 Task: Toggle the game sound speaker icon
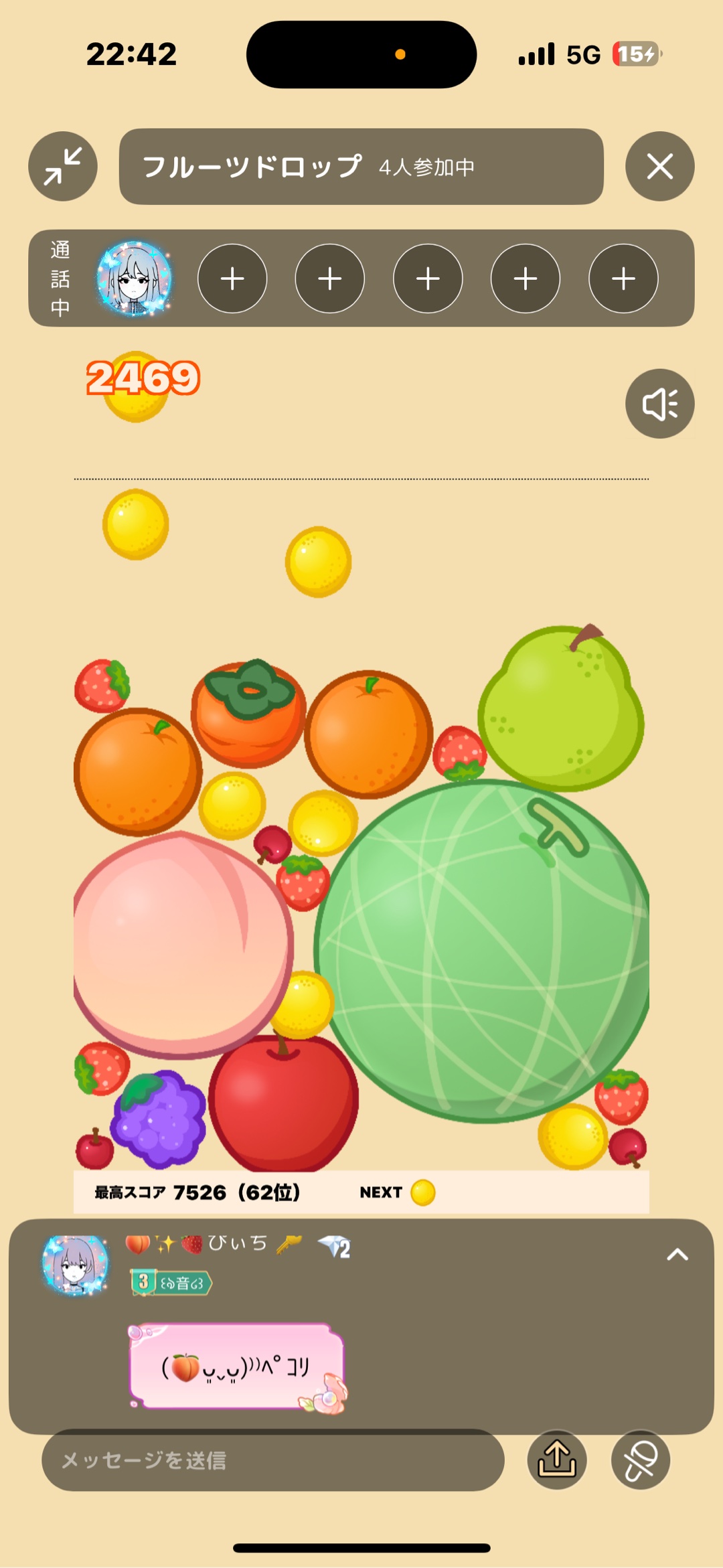(x=659, y=404)
